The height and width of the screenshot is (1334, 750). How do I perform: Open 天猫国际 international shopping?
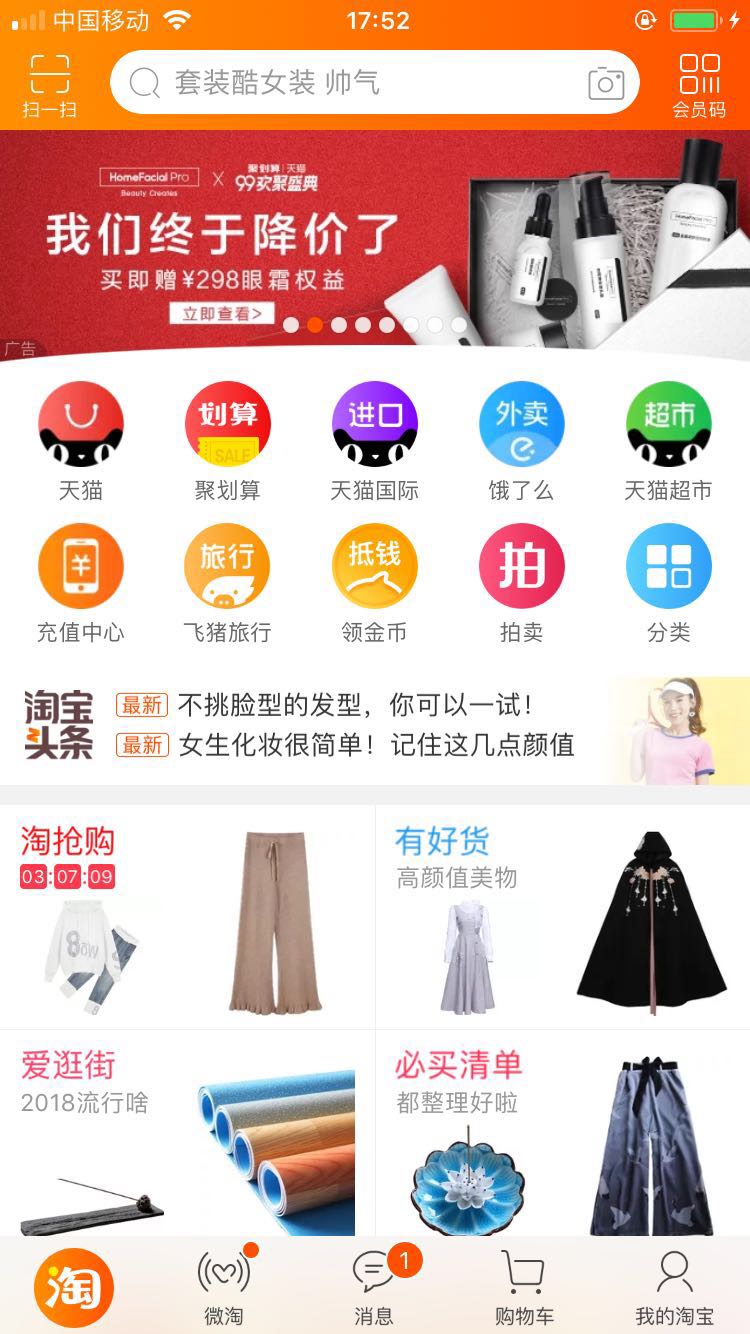374,424
